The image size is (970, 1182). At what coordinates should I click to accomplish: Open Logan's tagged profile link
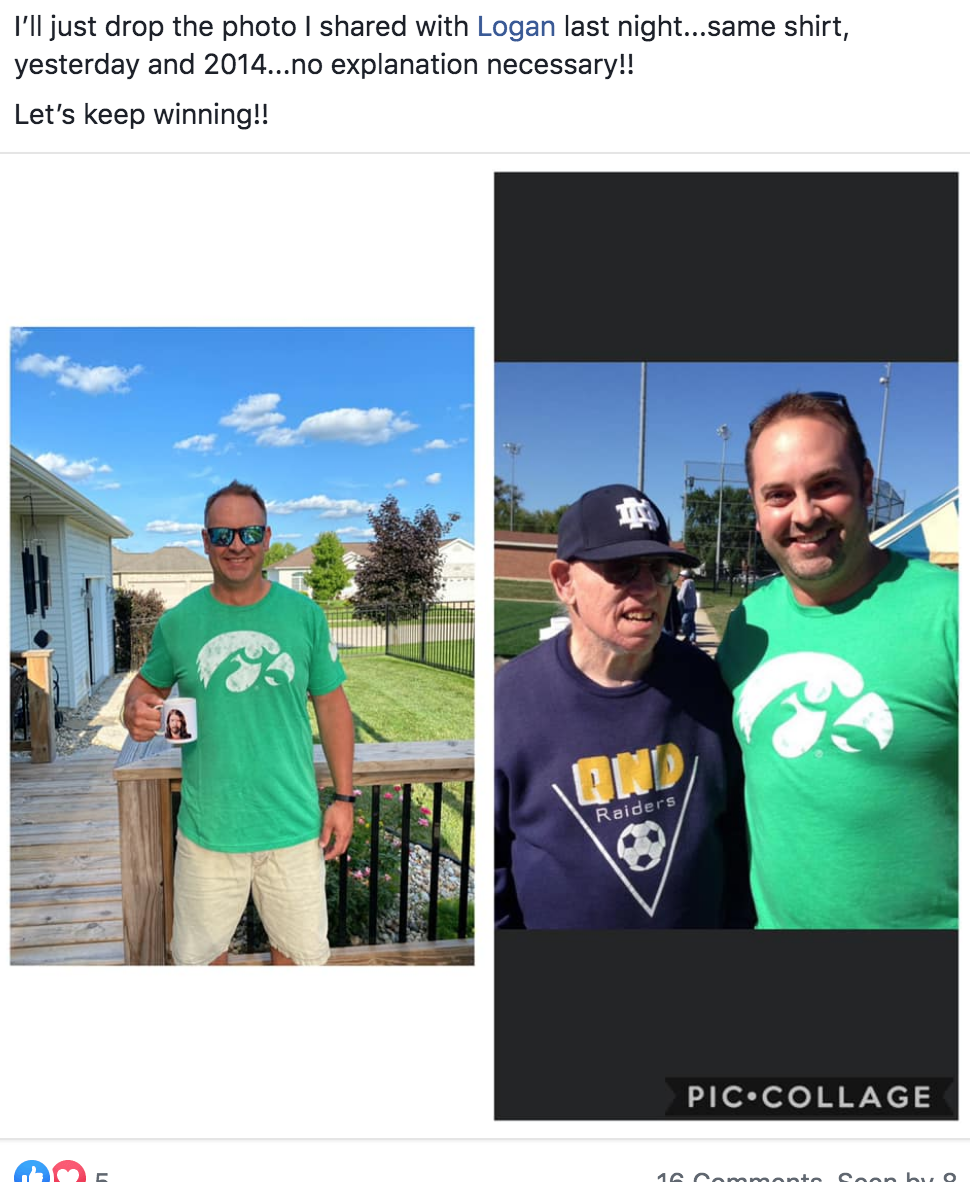tap(516, 27)
